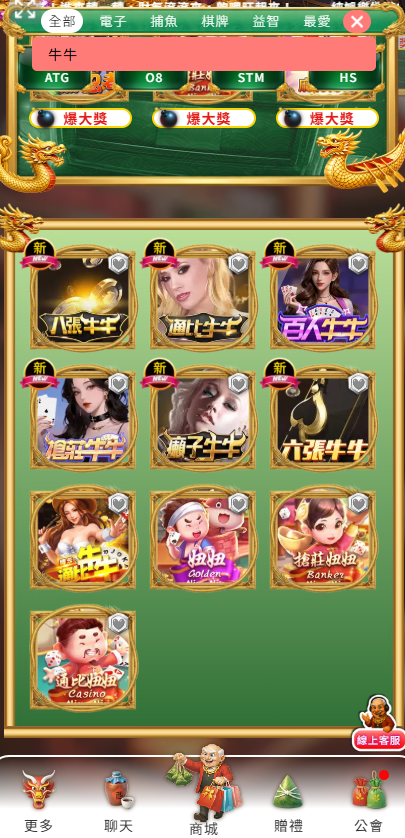
Task: Switch to the 捕魚 category tab
Action: (x=164, y=22)
